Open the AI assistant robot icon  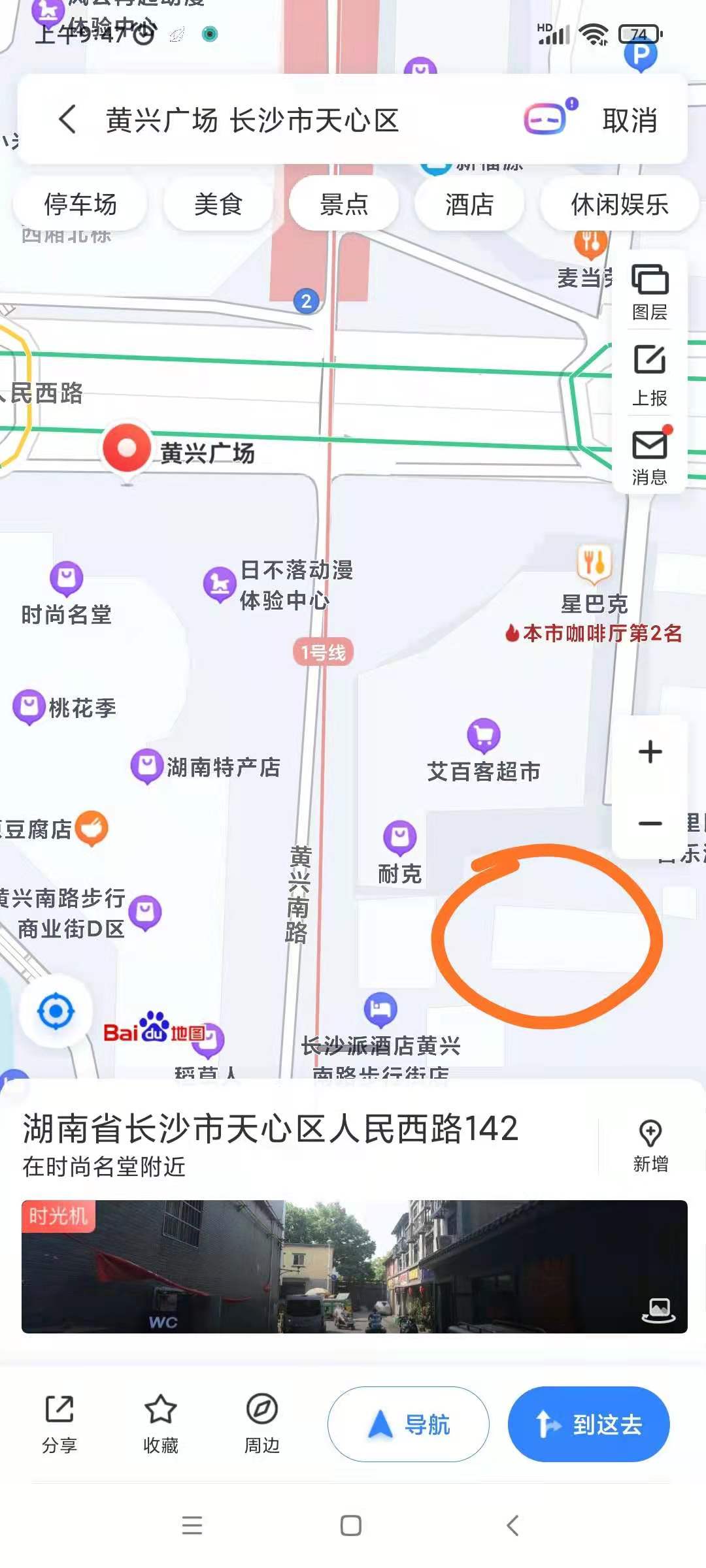(x=549, y=118)
